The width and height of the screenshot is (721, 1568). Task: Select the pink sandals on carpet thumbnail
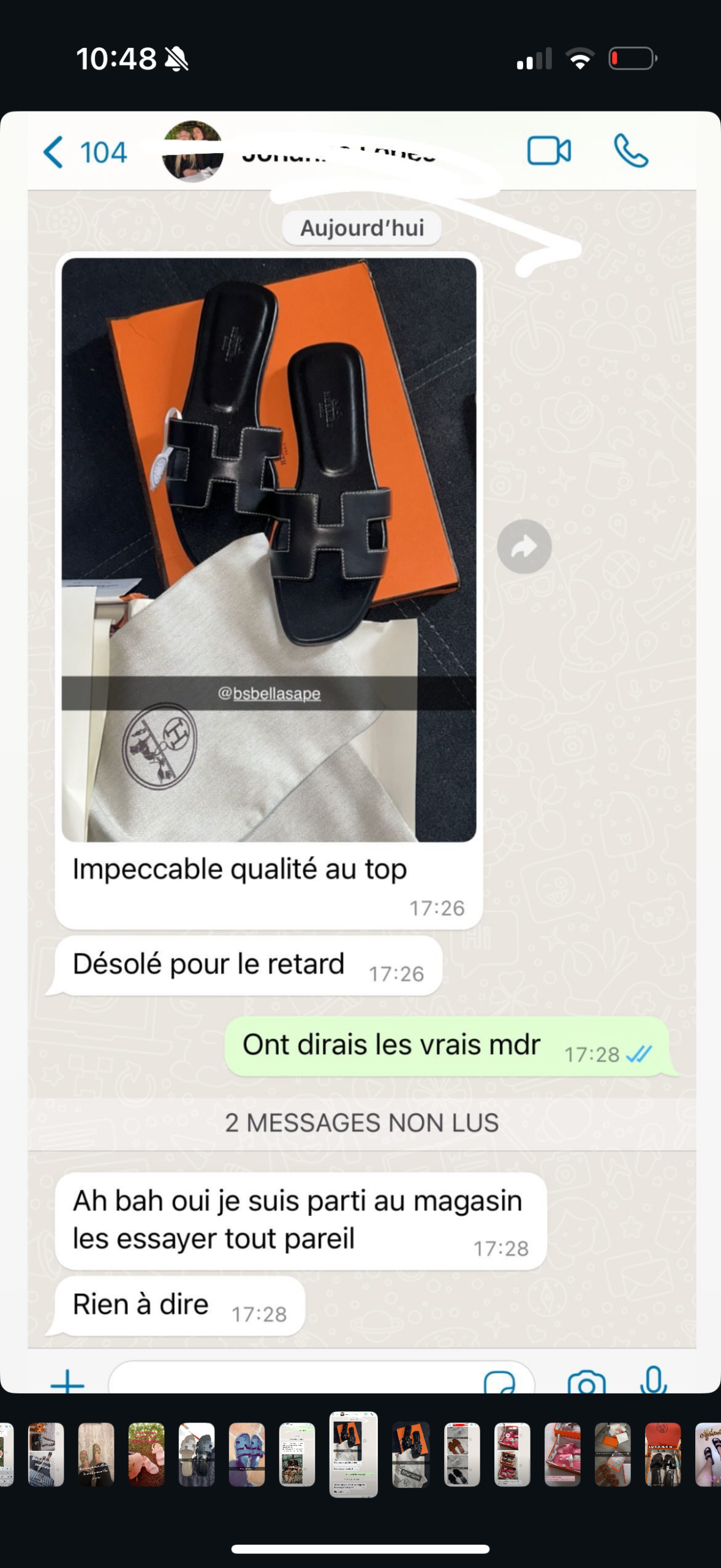pyautogui.click(x=146, y=1454)
